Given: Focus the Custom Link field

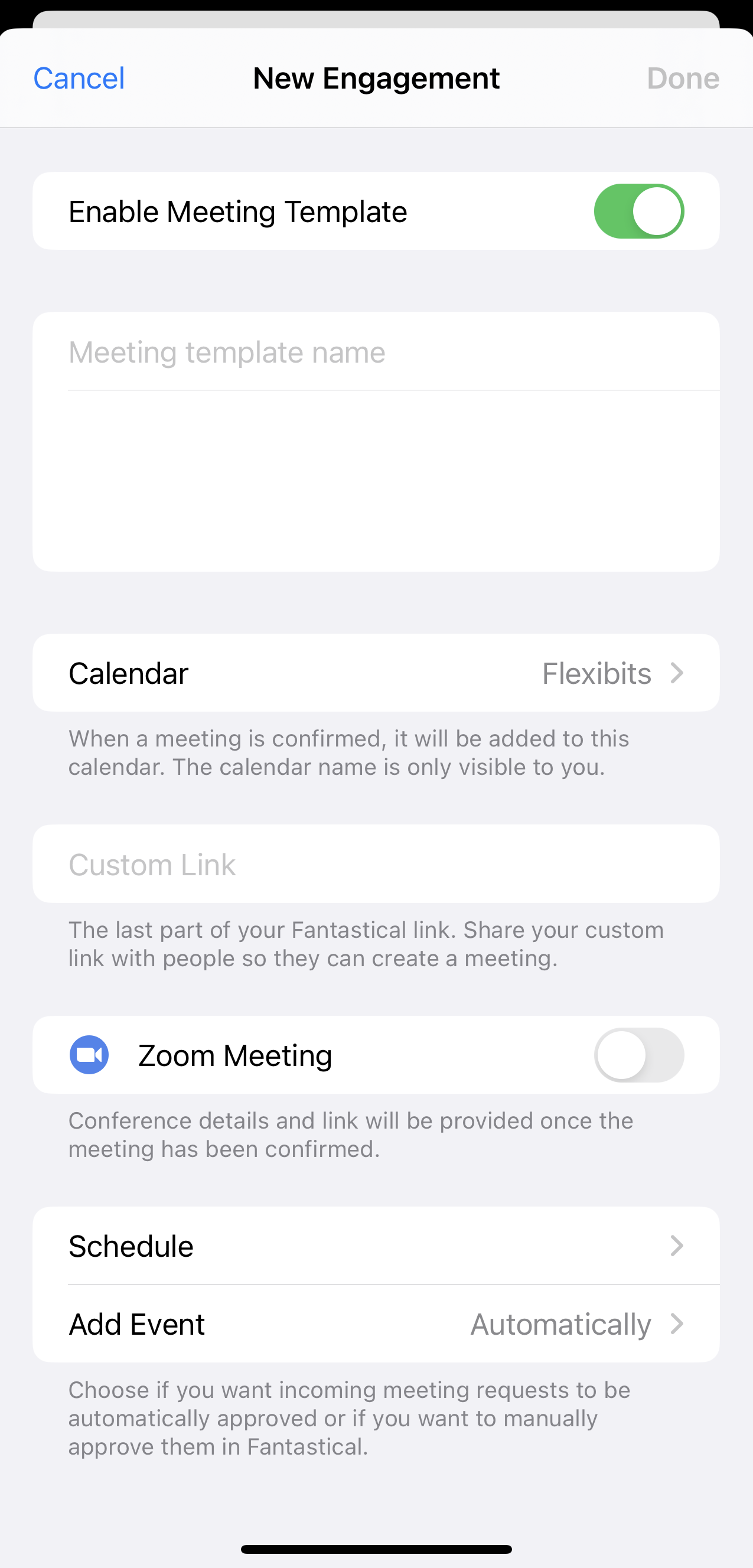Looking at the screenshot, I should [376, 865].
